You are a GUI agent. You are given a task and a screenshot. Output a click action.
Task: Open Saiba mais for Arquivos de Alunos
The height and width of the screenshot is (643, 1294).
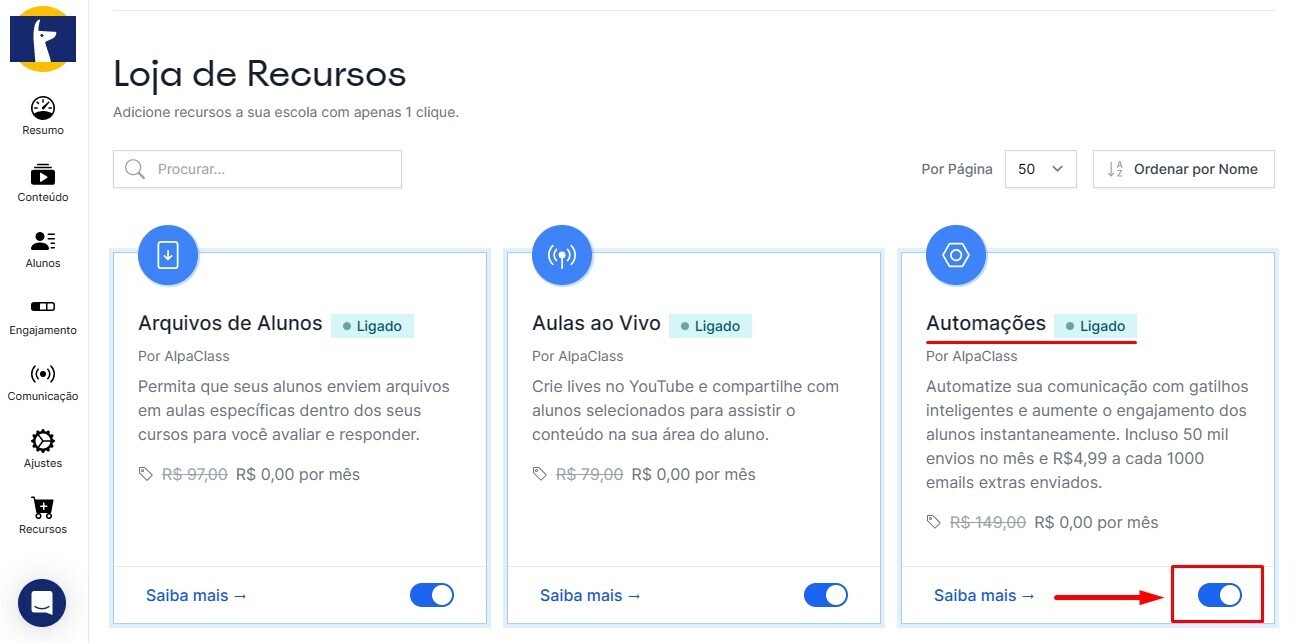(196, 595)
